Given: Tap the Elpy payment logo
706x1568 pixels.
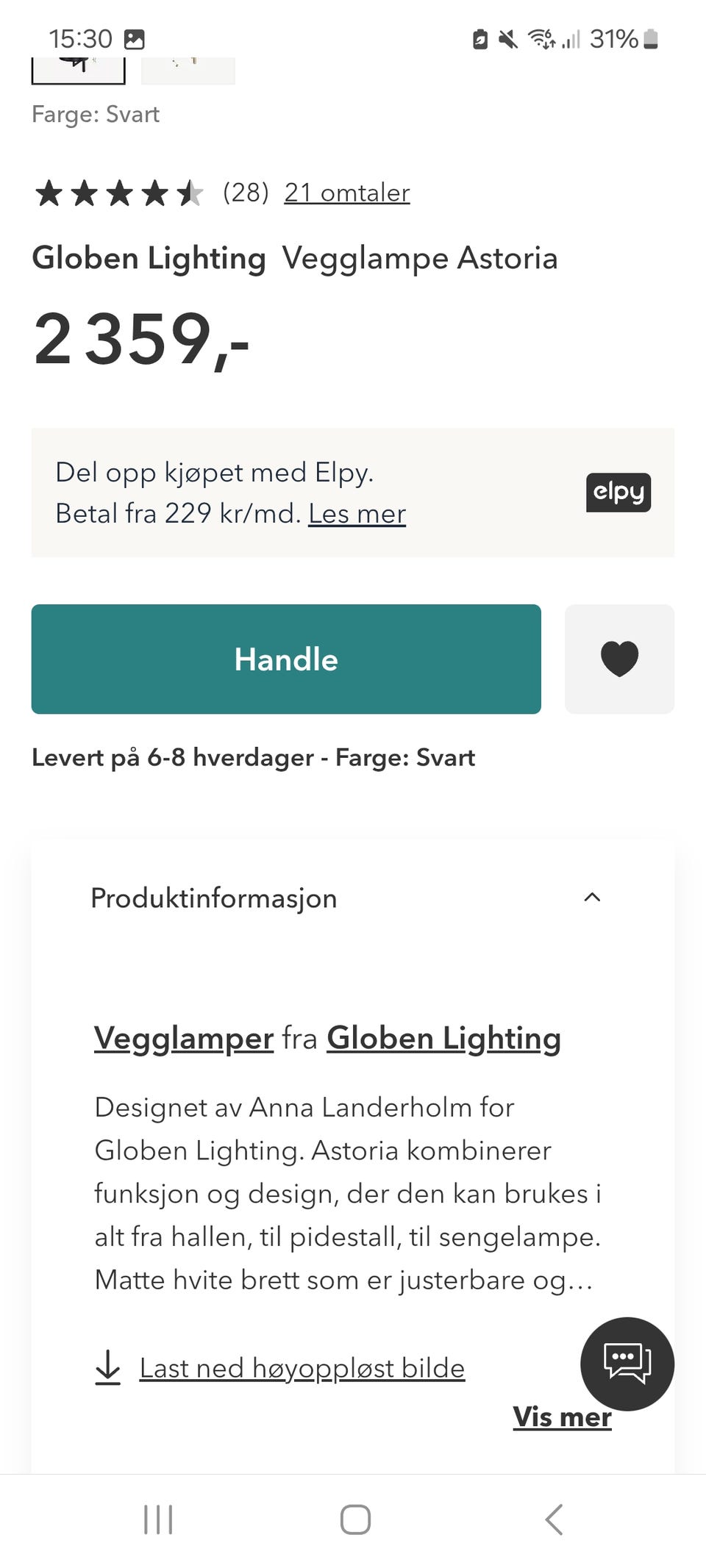Looking at the screenshot, I should pos(618,492).
